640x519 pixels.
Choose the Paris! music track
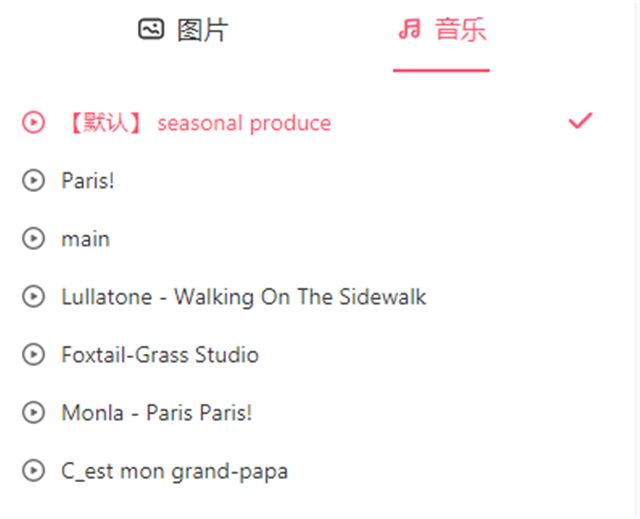(88, 181)
